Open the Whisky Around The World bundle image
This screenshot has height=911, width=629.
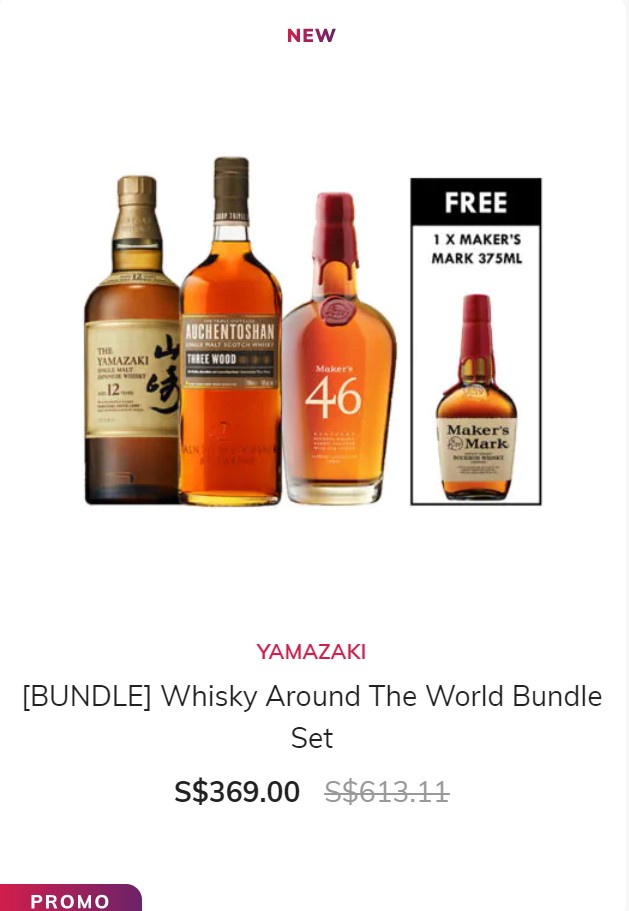coord(312,340)
